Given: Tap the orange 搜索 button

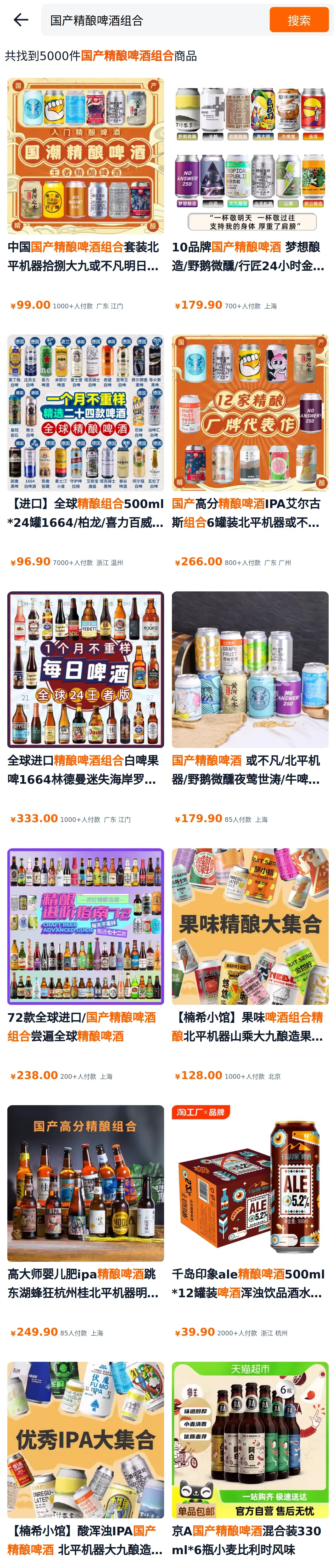Looking at the screenshot, I should [x=299, y=20].
